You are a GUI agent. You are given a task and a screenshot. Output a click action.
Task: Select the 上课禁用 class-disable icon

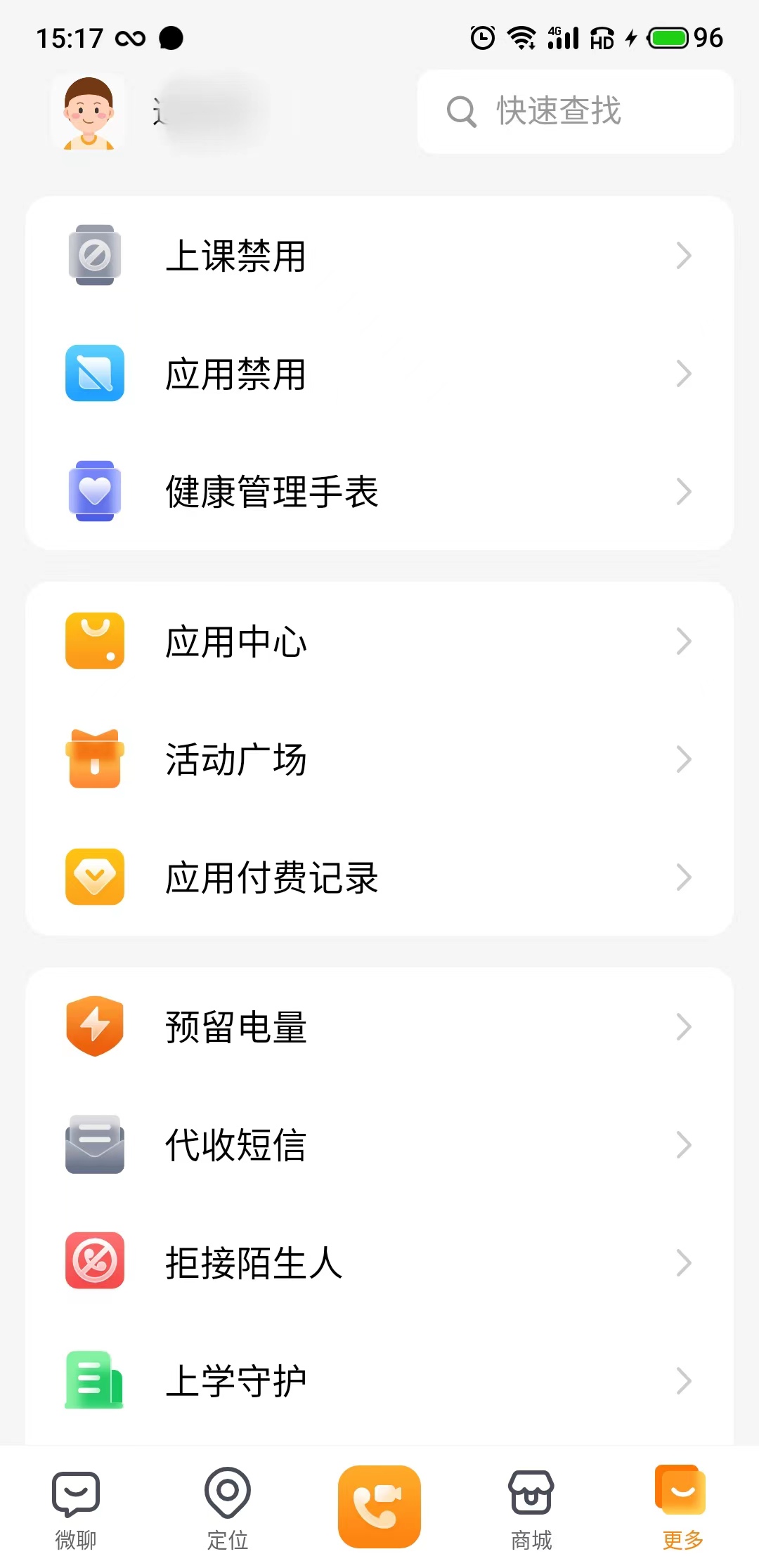[95, 256]
